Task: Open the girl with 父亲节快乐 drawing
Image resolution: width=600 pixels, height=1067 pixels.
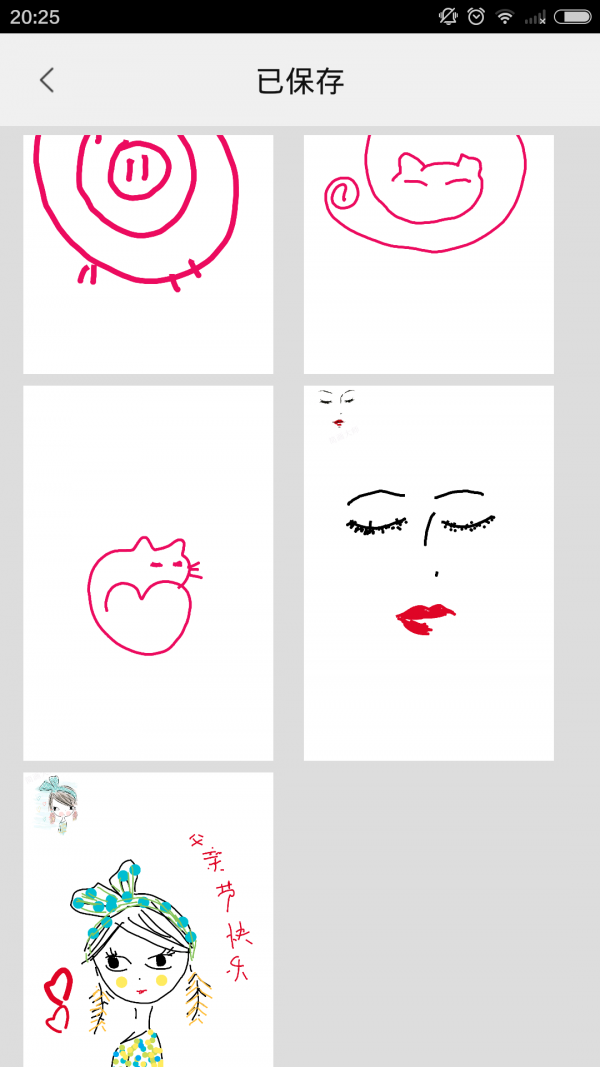Action: (148, 920)
